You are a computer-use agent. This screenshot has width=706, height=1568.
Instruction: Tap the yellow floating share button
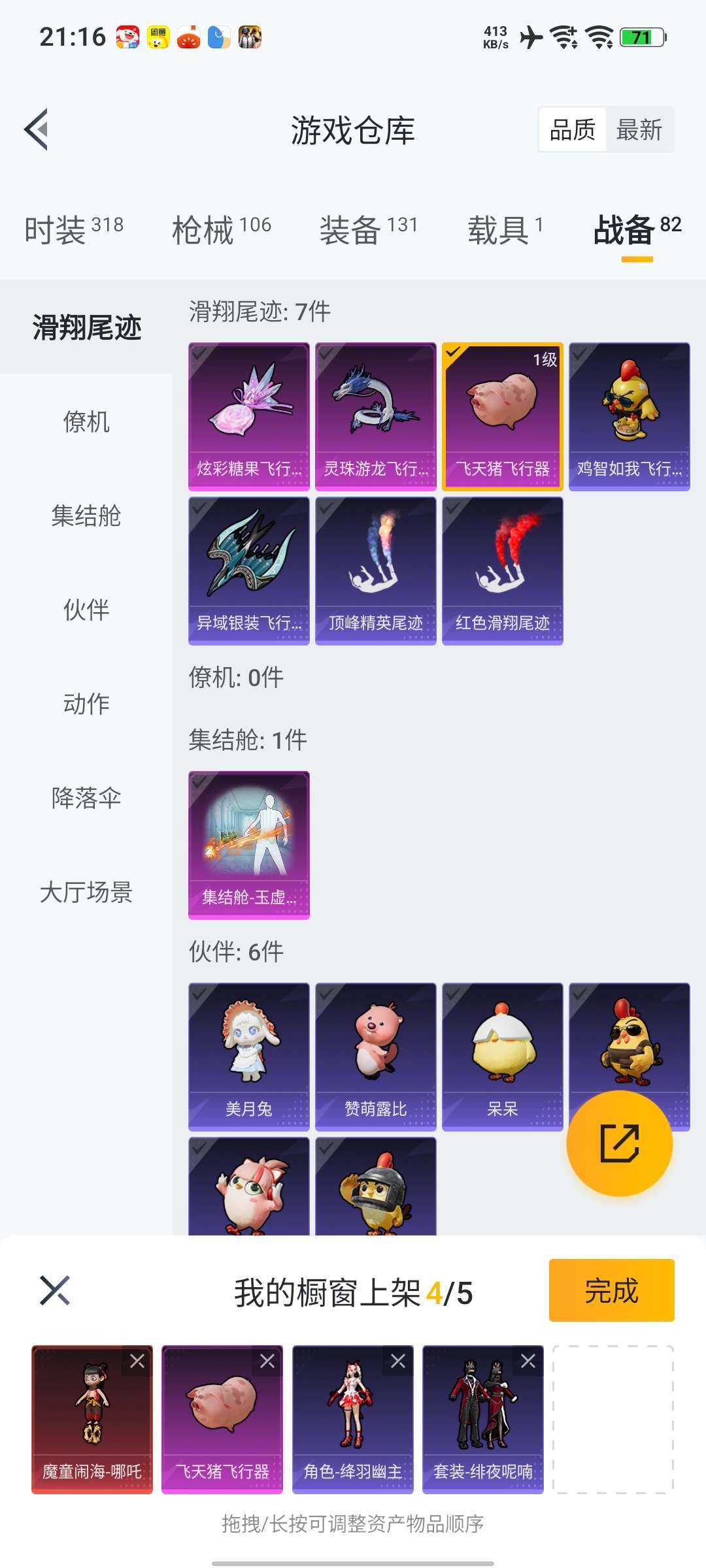[619, 1143]
